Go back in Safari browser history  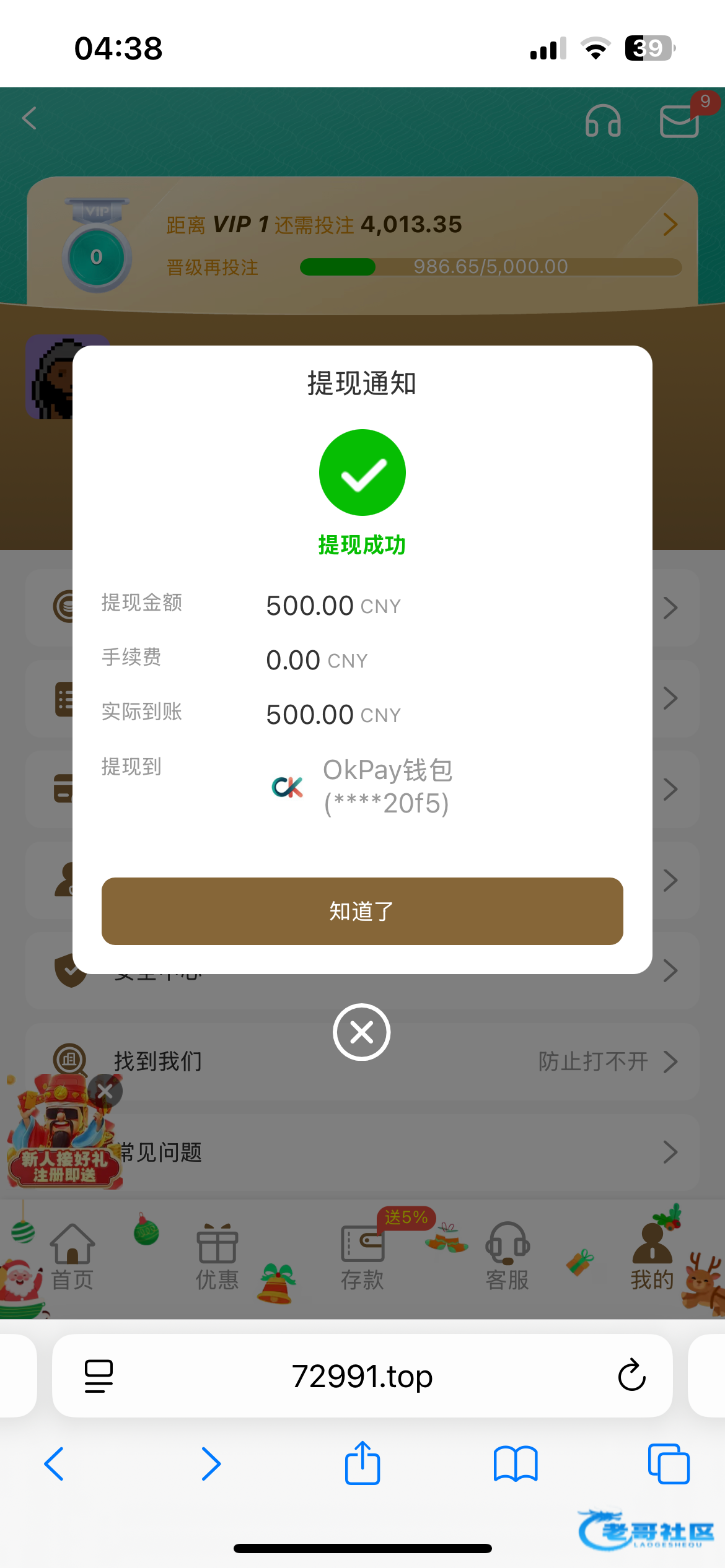[x=55, y=1464]
